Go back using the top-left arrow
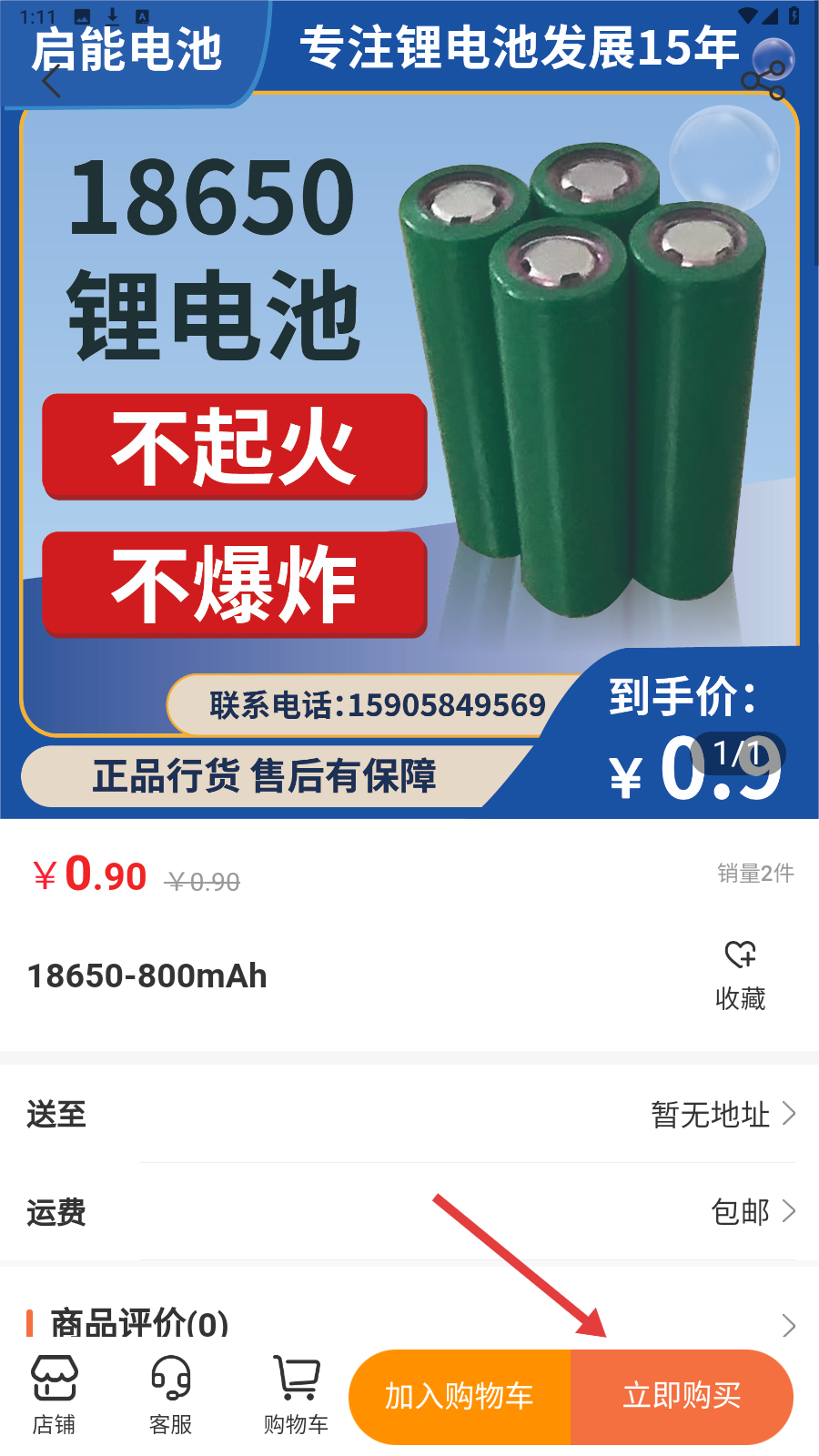The width and height of the screenshot is (819, 1456). [52, 81]
